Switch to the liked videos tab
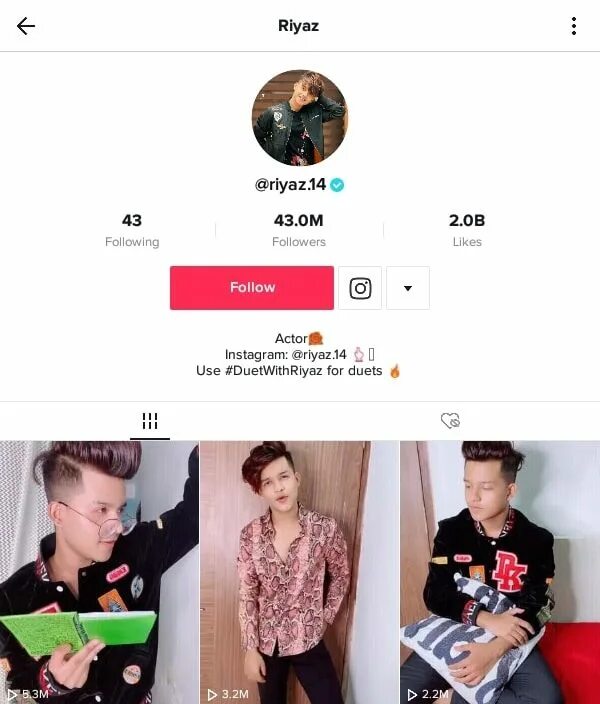Screen dimensions: 600x704 coord(450,421)
